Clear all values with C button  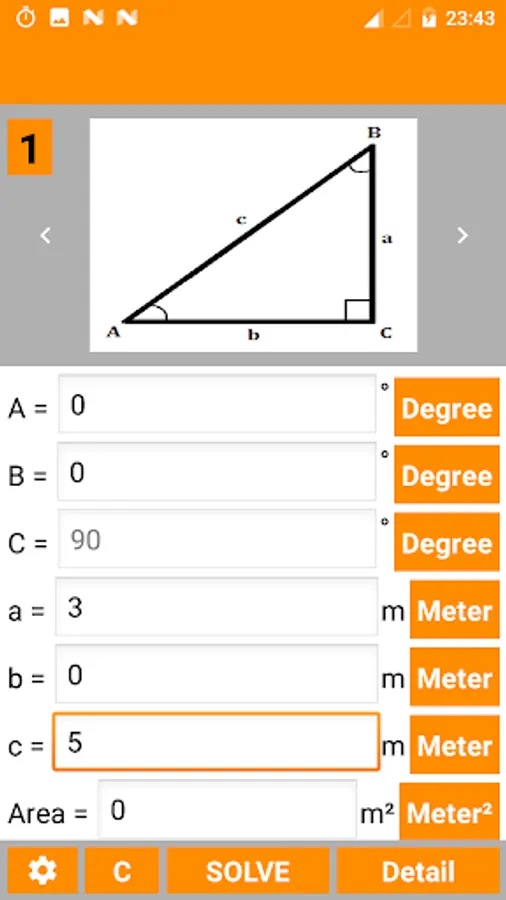click(x=122, y=871)
